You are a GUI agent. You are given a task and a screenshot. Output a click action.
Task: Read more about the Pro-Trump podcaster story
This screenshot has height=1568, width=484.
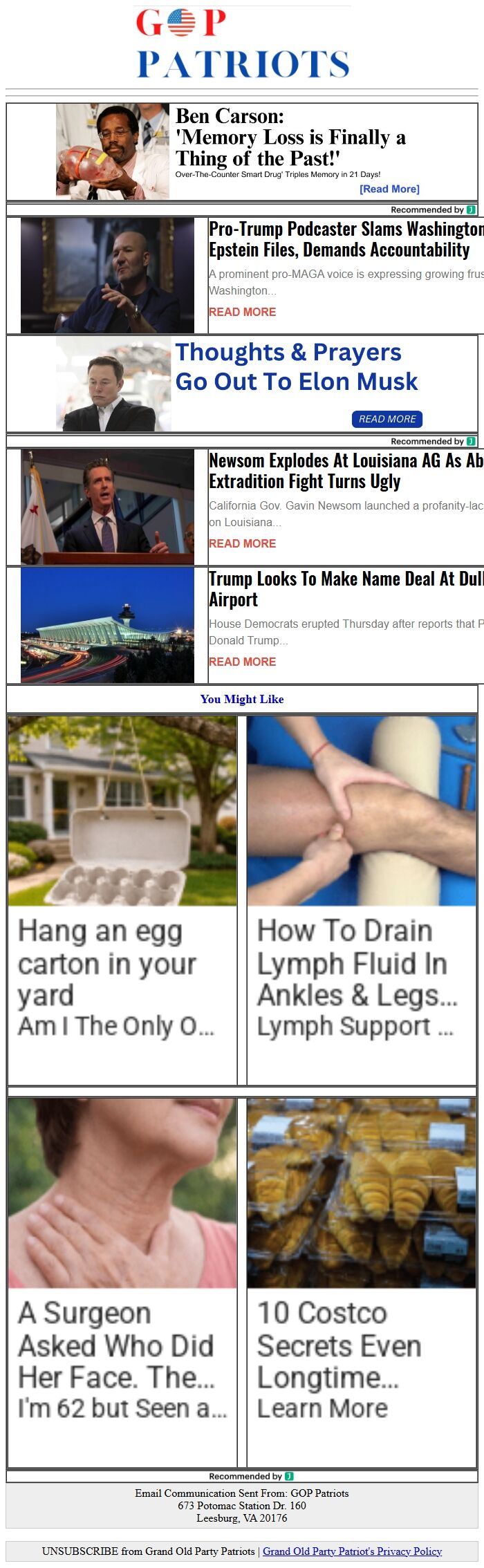242,312
